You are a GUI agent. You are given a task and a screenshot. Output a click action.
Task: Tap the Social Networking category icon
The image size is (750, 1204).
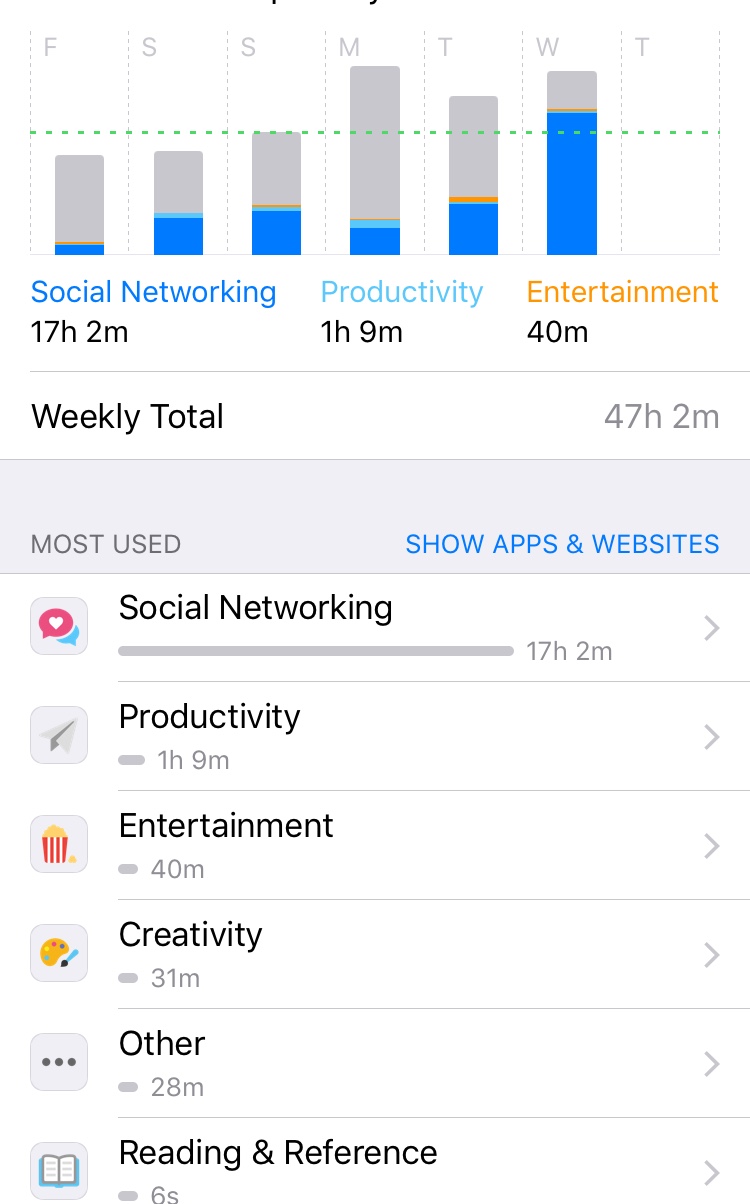(60, 625)
